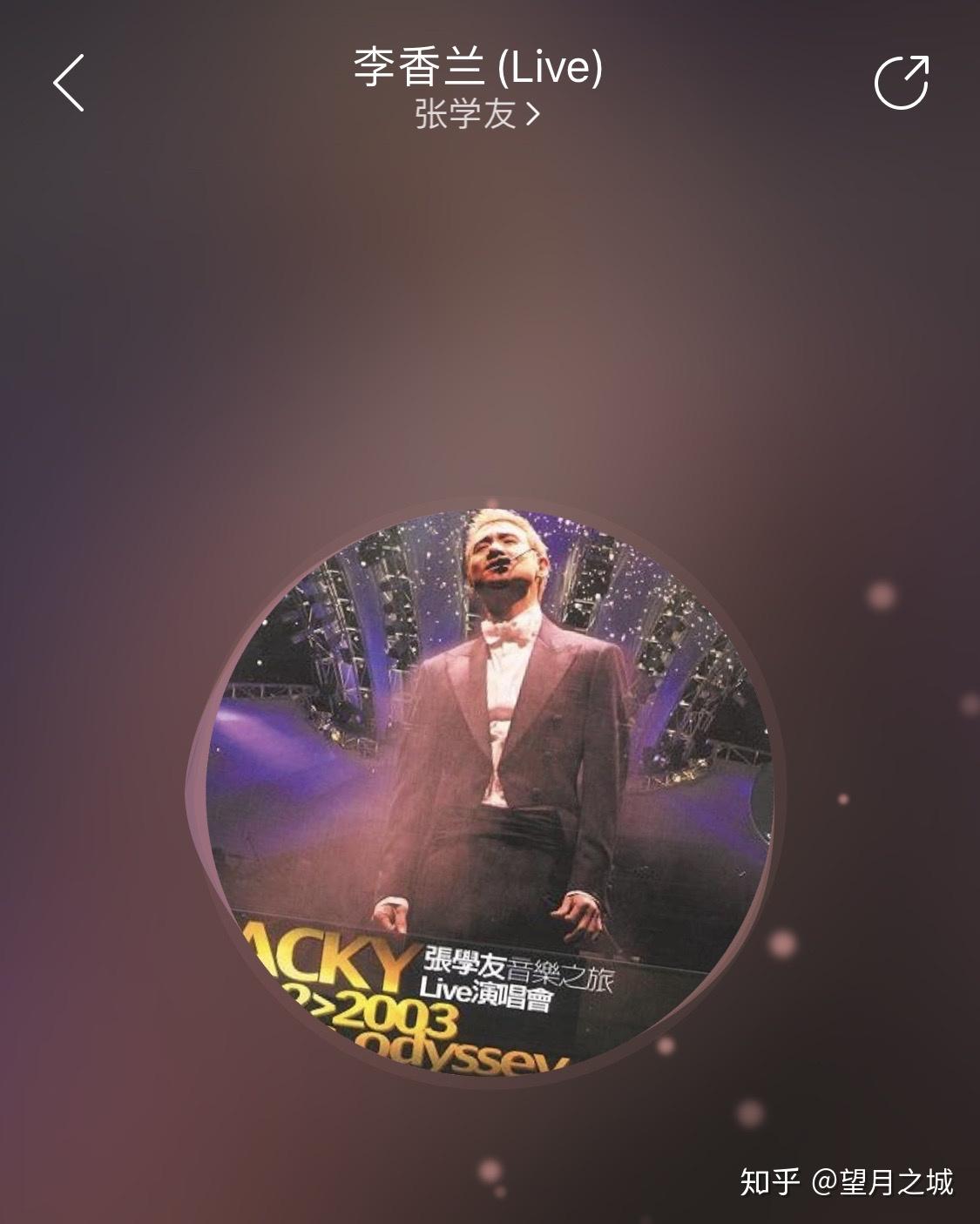Go back from the player screen
980x1224 pixels.
click(x=69, y=83)
